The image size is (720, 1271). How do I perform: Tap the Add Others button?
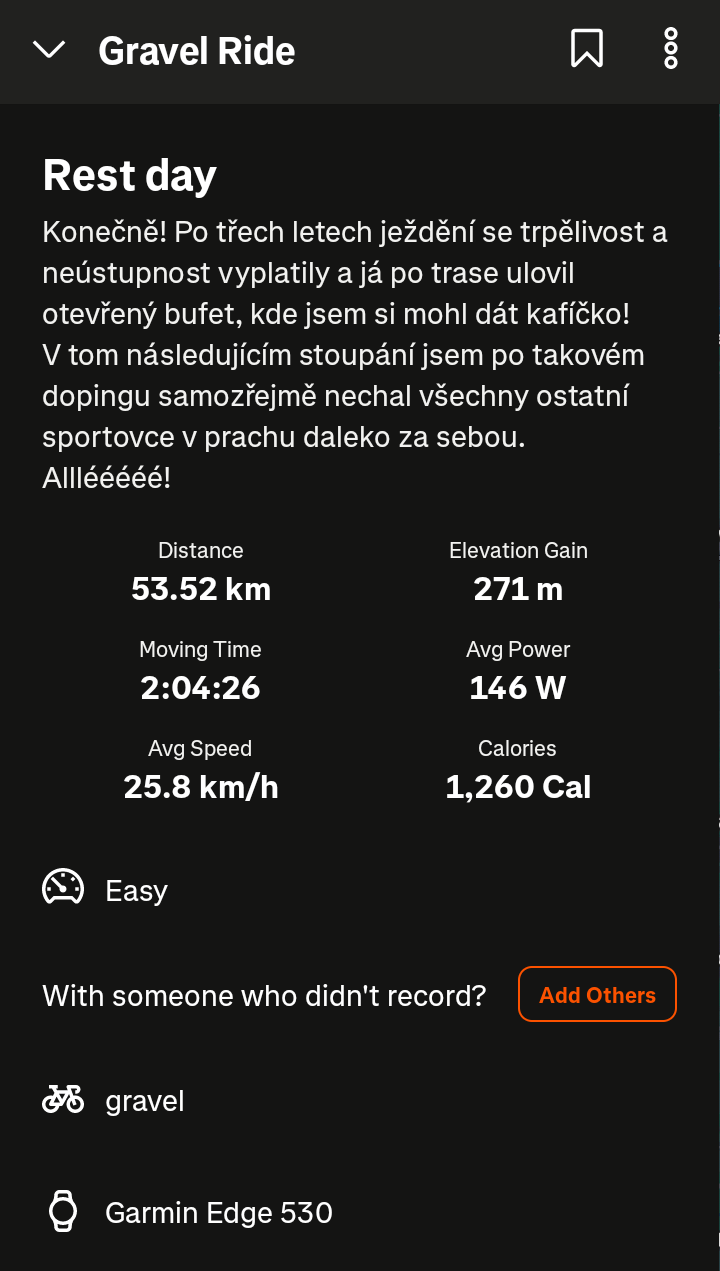597,995
